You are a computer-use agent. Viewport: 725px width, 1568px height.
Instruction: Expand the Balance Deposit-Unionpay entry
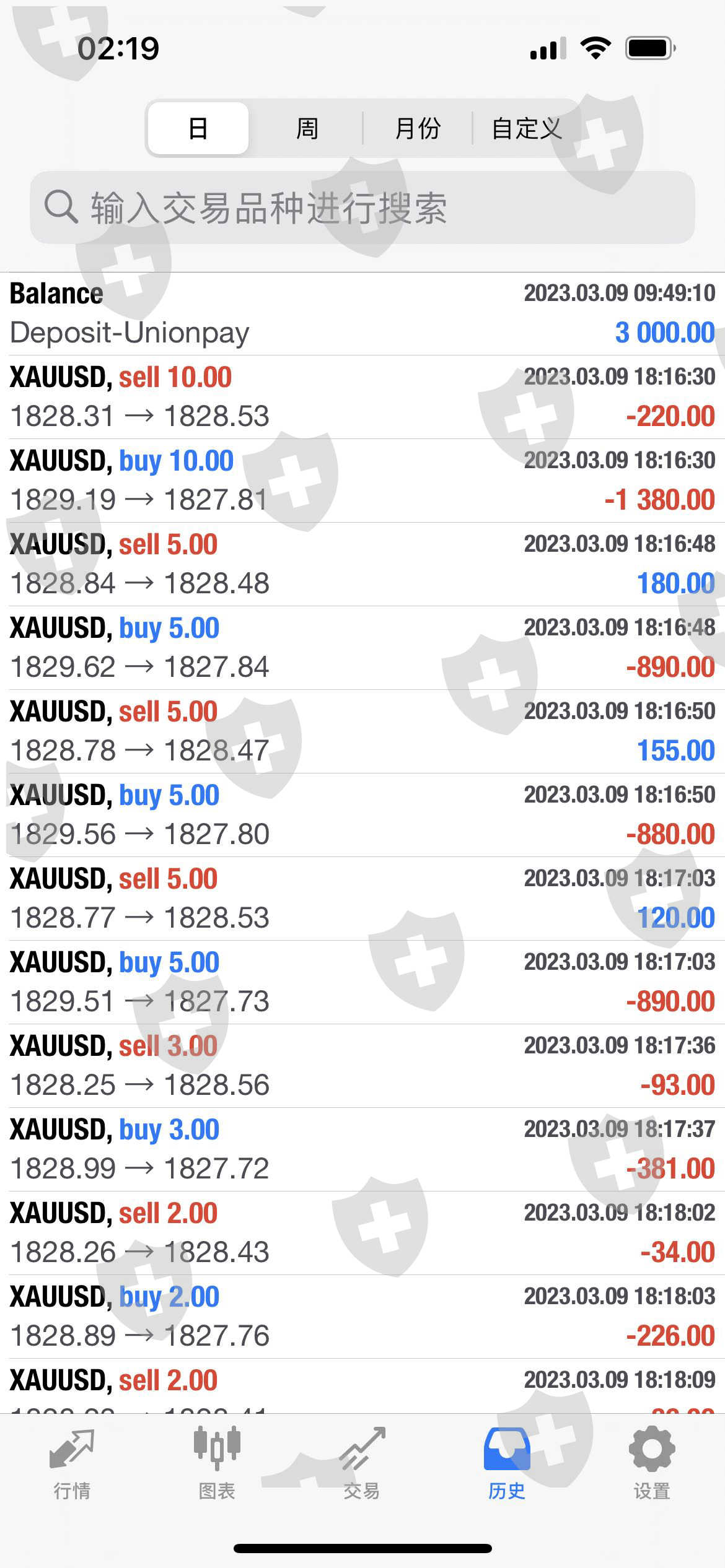click(x=362, y=313)
